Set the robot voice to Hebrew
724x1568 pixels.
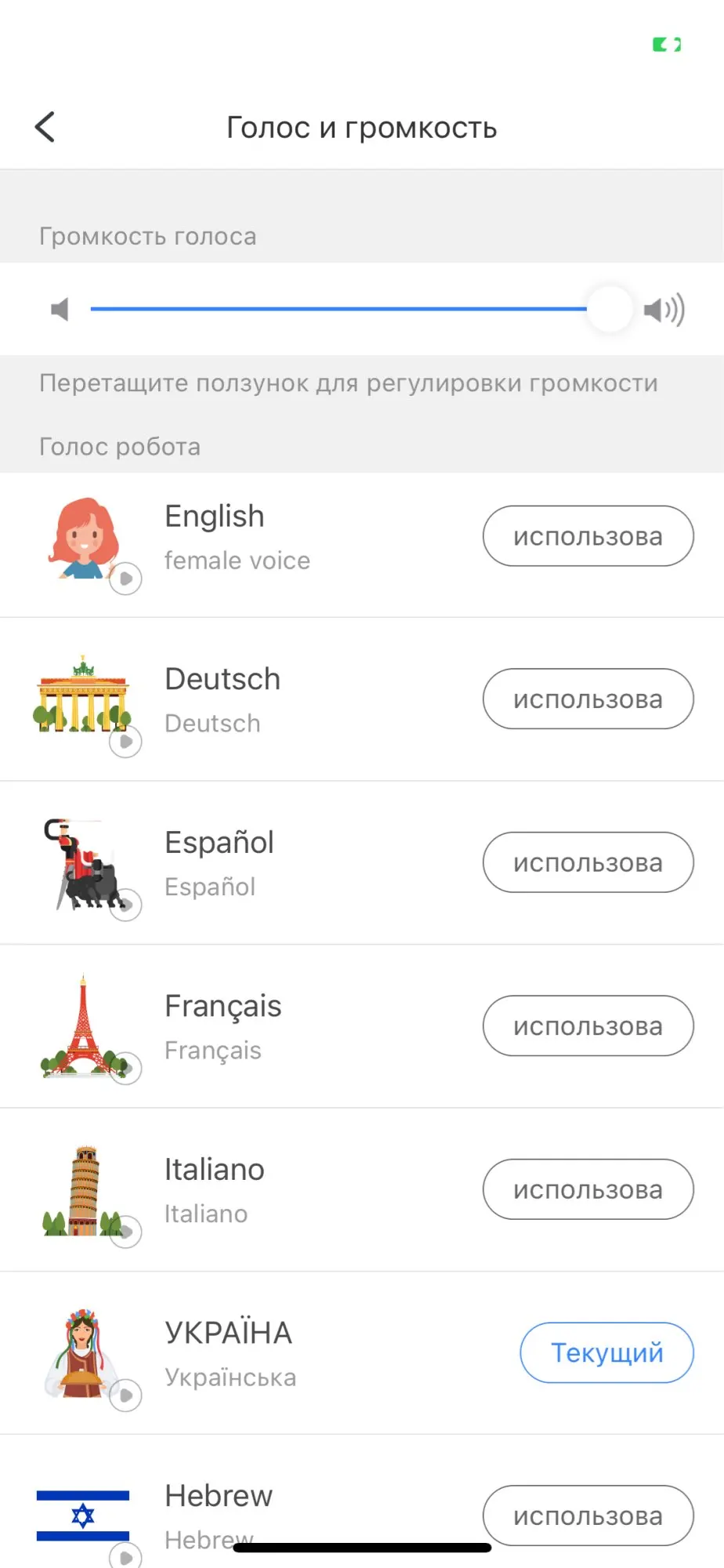588,1516
